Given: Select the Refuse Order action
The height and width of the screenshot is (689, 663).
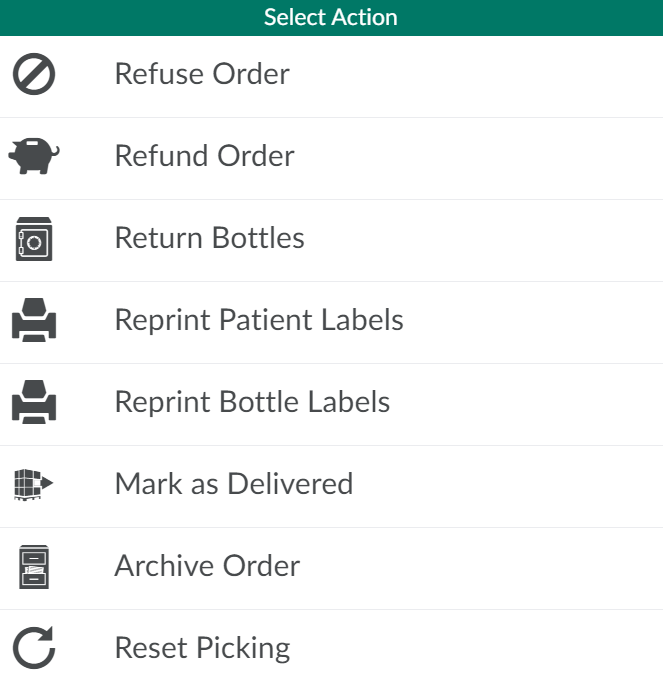Looking at the screenshot, I should pyautogui.click(x=202, y=75).
